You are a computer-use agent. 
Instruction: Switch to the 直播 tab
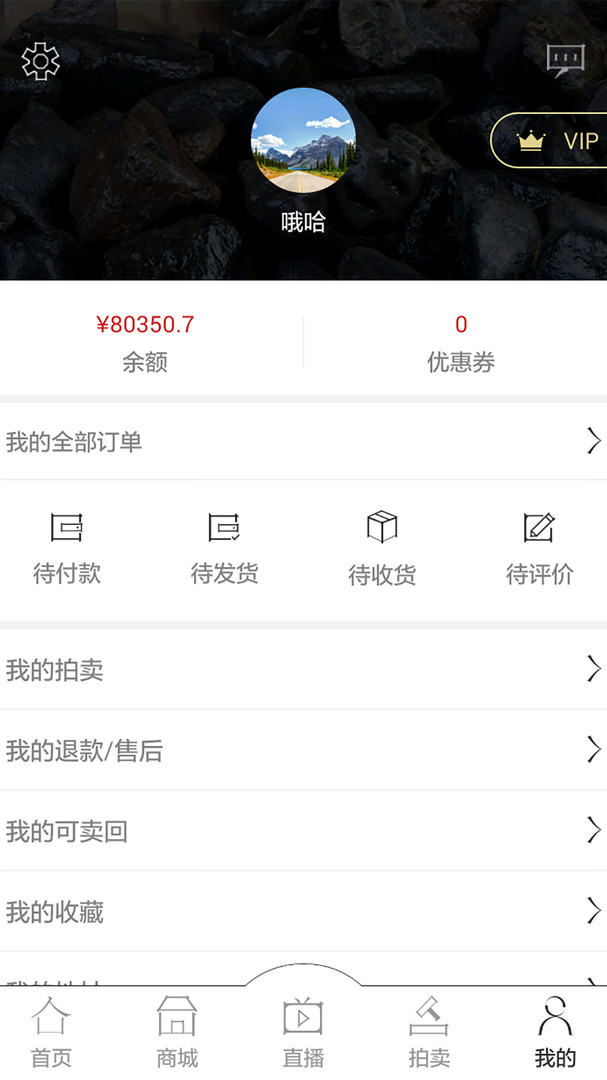click(303, 1032)
